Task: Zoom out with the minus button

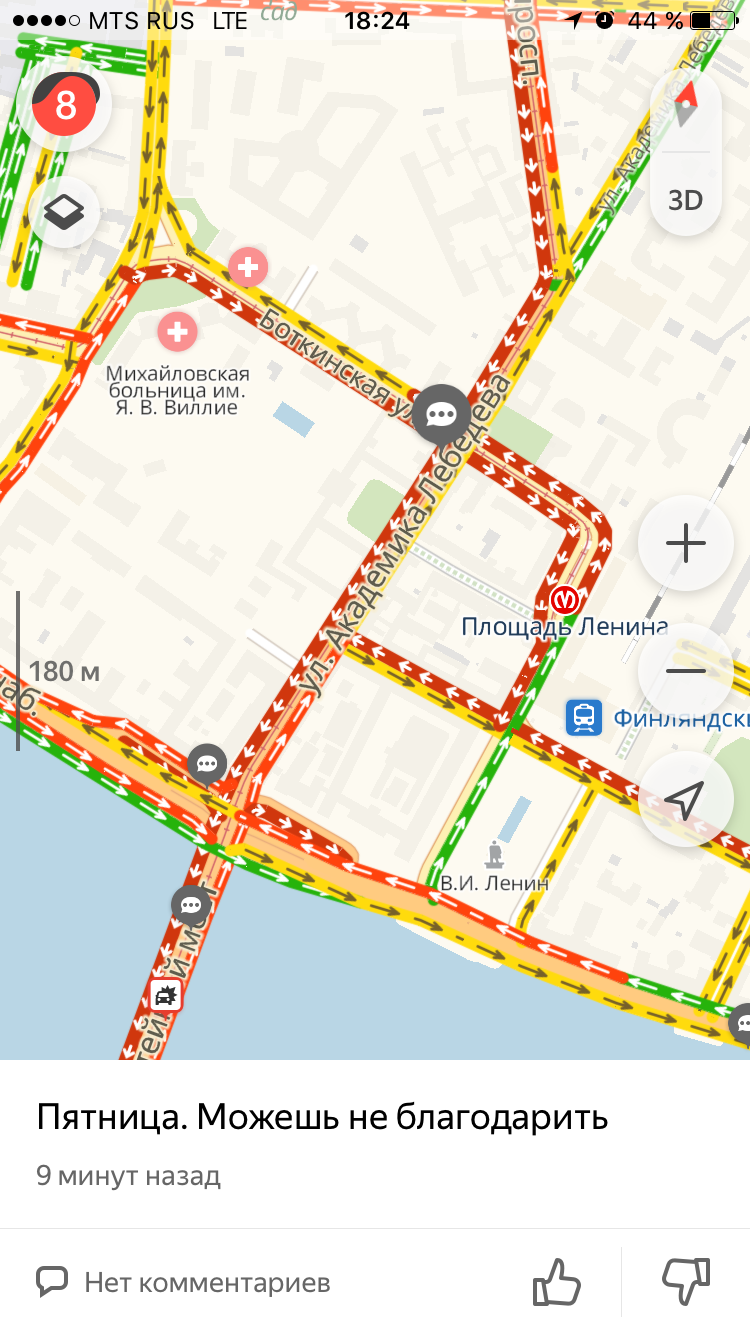Action: pos(685,670)
